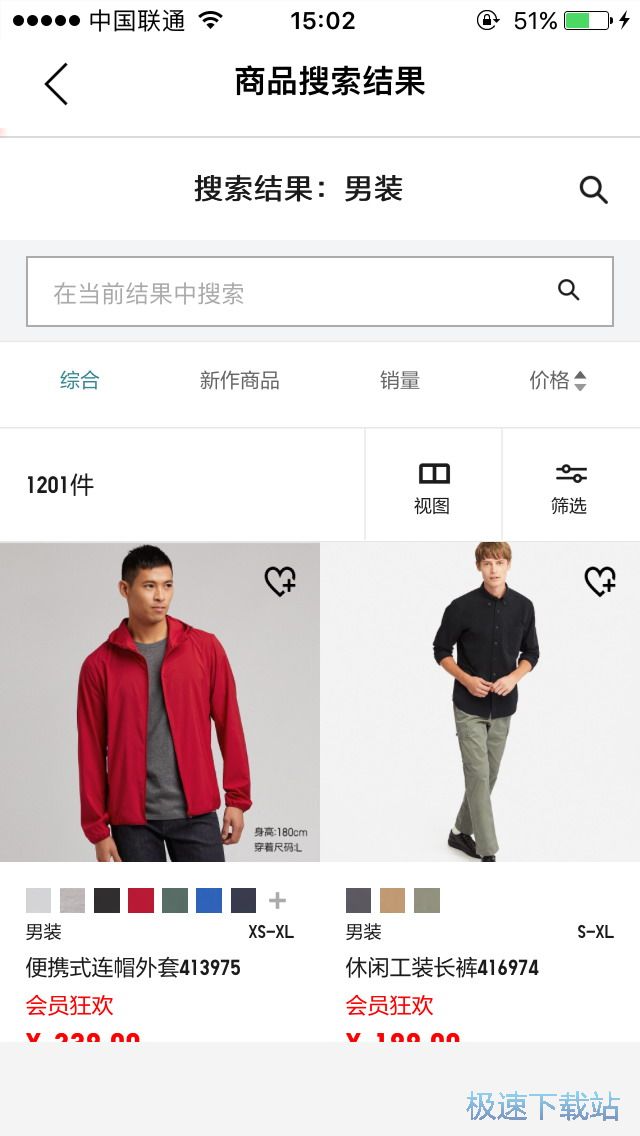Sort results by 价格

(557, 380)
